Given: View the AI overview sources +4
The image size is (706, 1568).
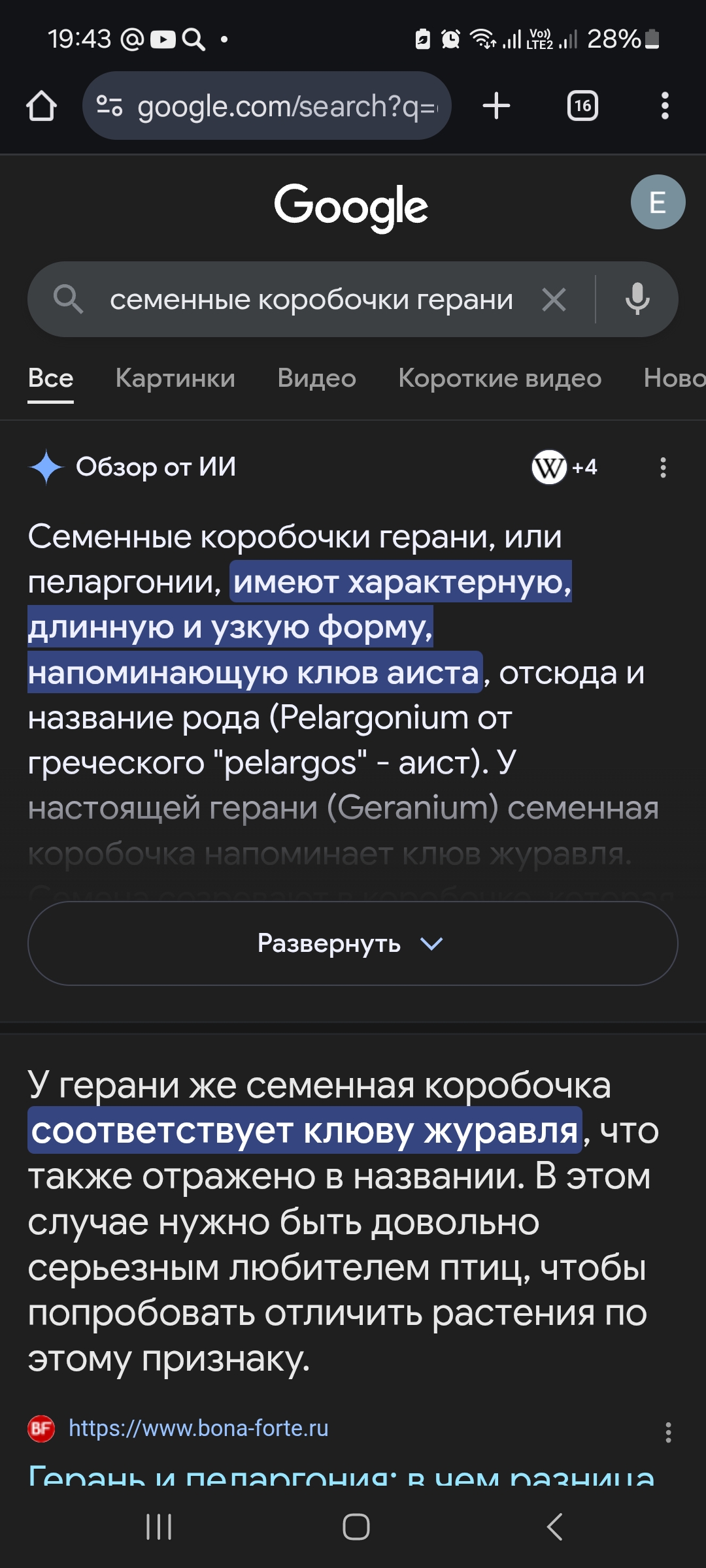Looking at the screenshot, I should tap(564, 467).
